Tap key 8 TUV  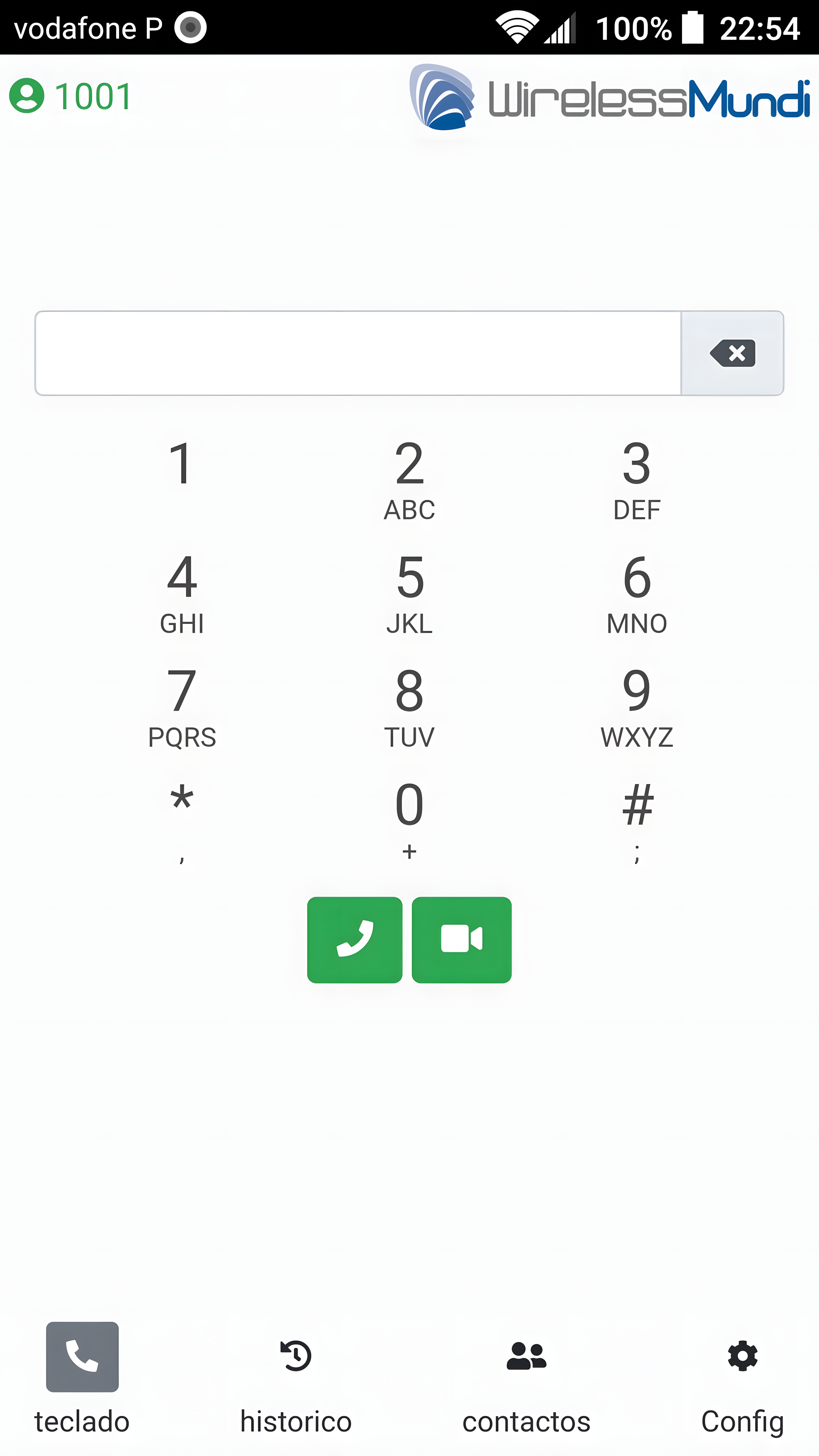pos(409,707)
